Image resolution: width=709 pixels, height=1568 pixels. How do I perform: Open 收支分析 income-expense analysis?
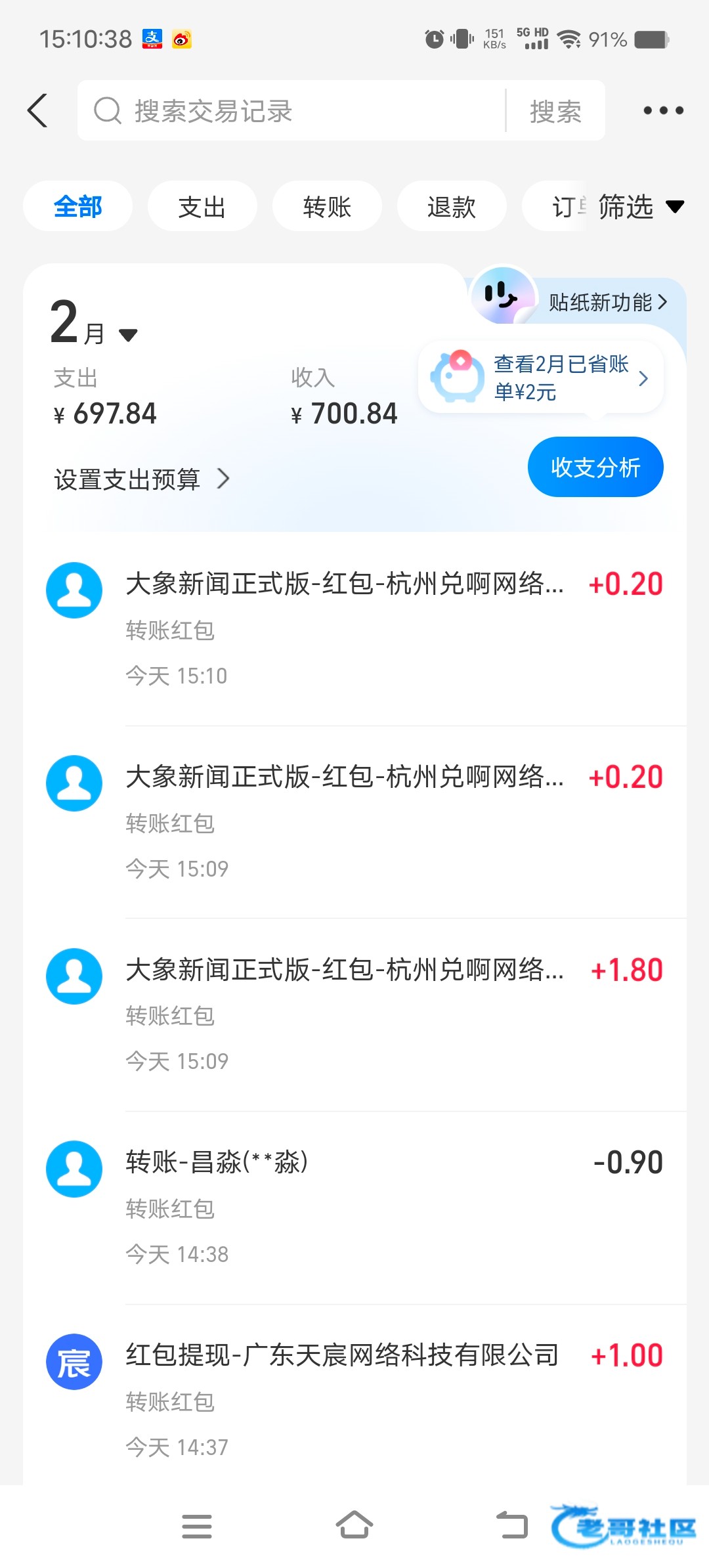coord(595,467)
